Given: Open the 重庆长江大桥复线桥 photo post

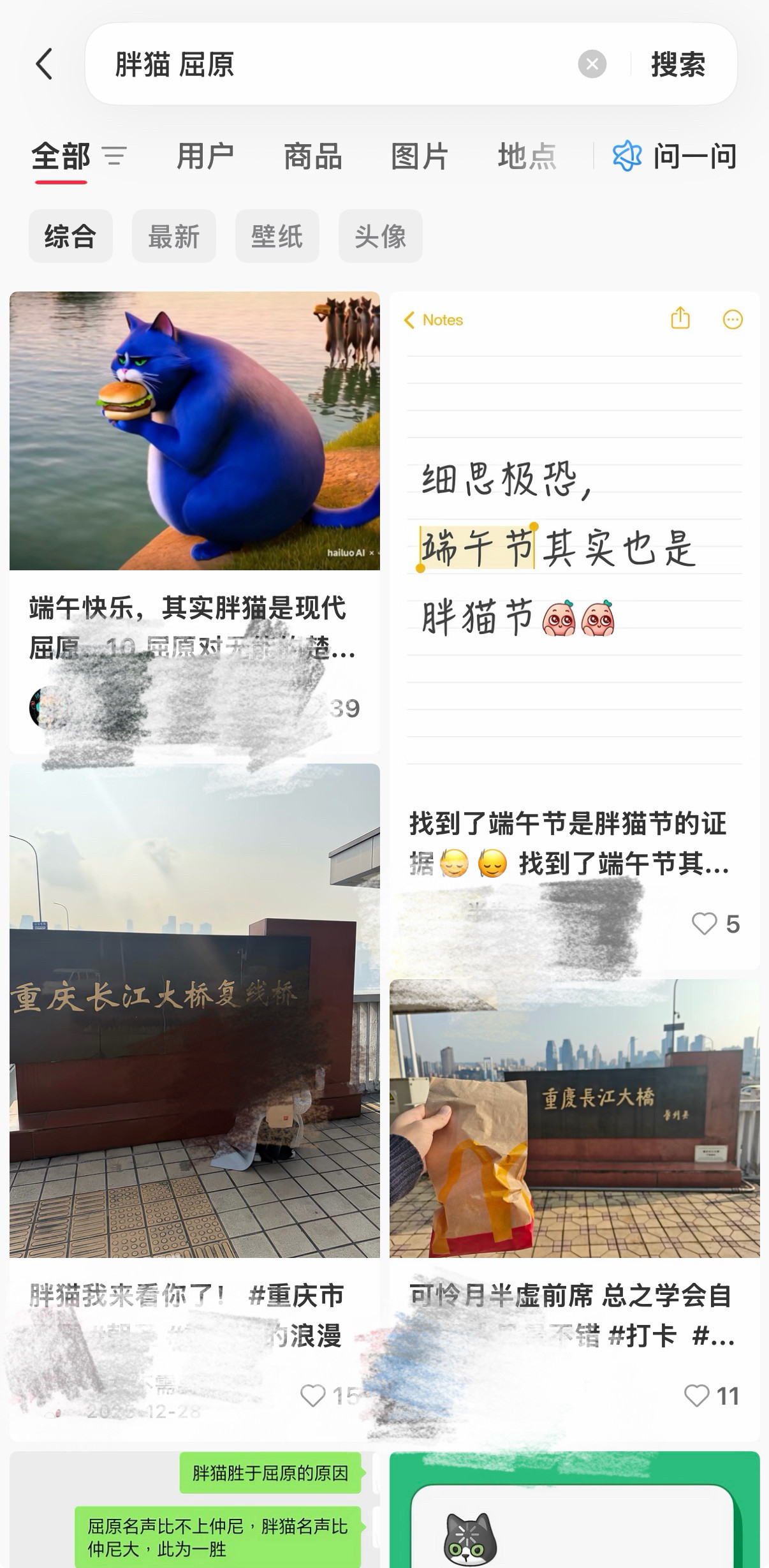Looking at the screenshot, I should [x=194, y=1010].
